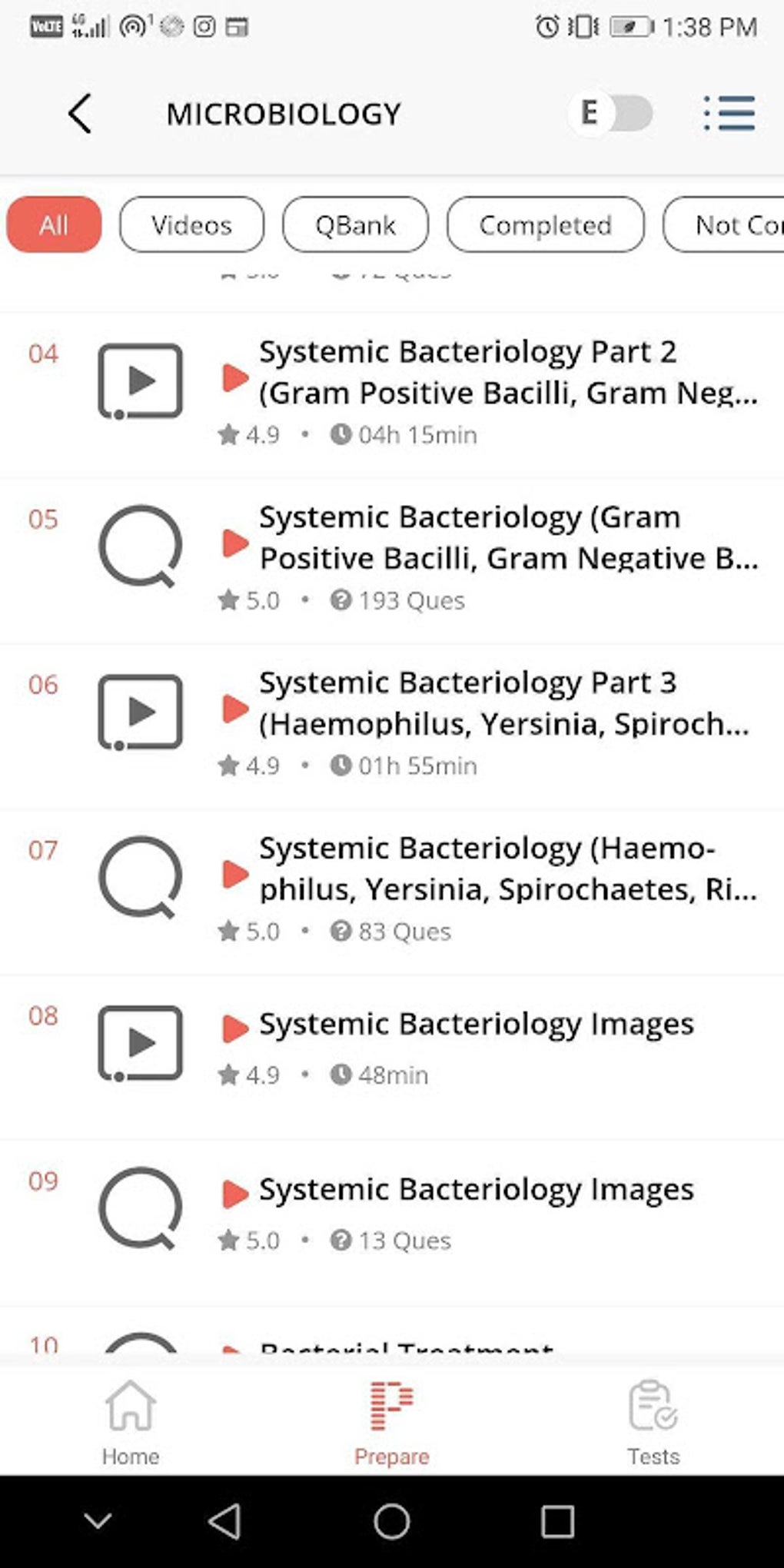
Task: Select the All filter tab
Action: coord(52,225)
